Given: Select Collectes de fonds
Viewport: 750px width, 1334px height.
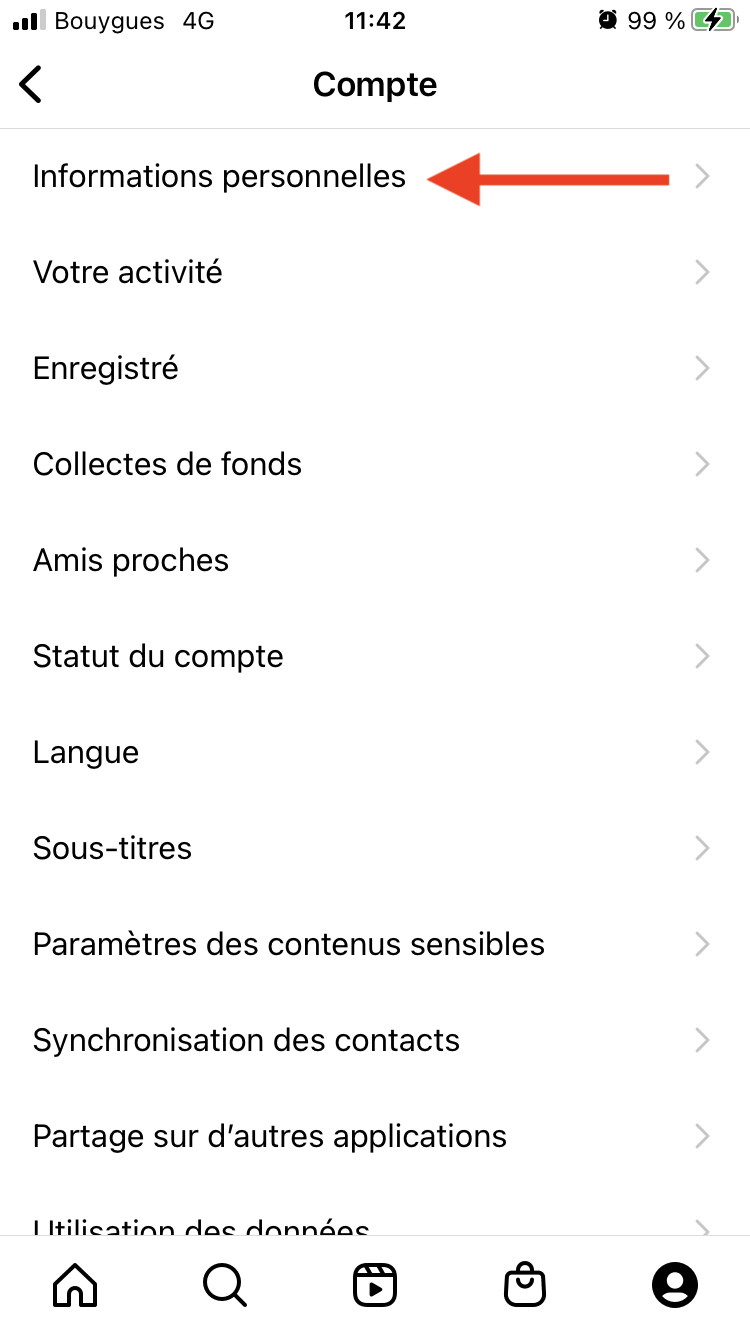Looking at the screenshot, I should [375, 464].
